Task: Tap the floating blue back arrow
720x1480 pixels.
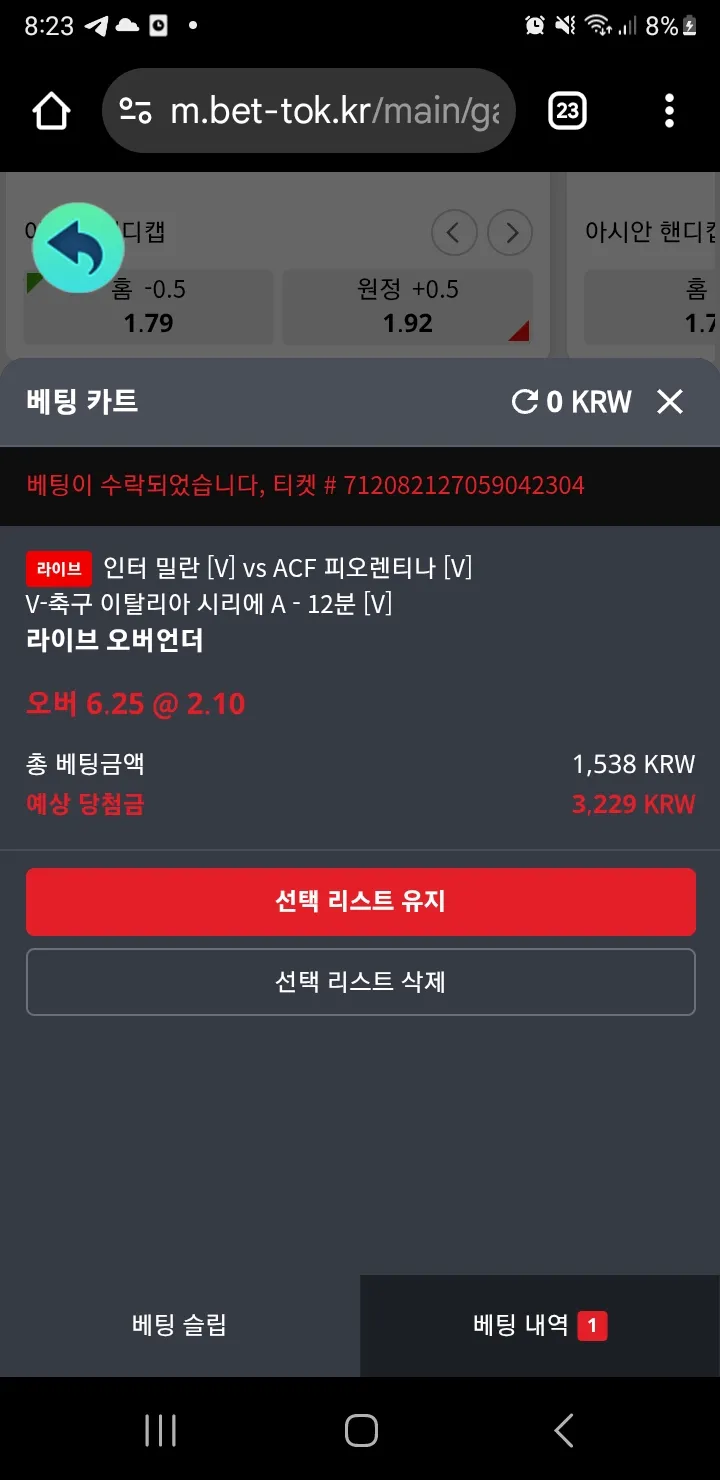Action: tap(78, 248)
